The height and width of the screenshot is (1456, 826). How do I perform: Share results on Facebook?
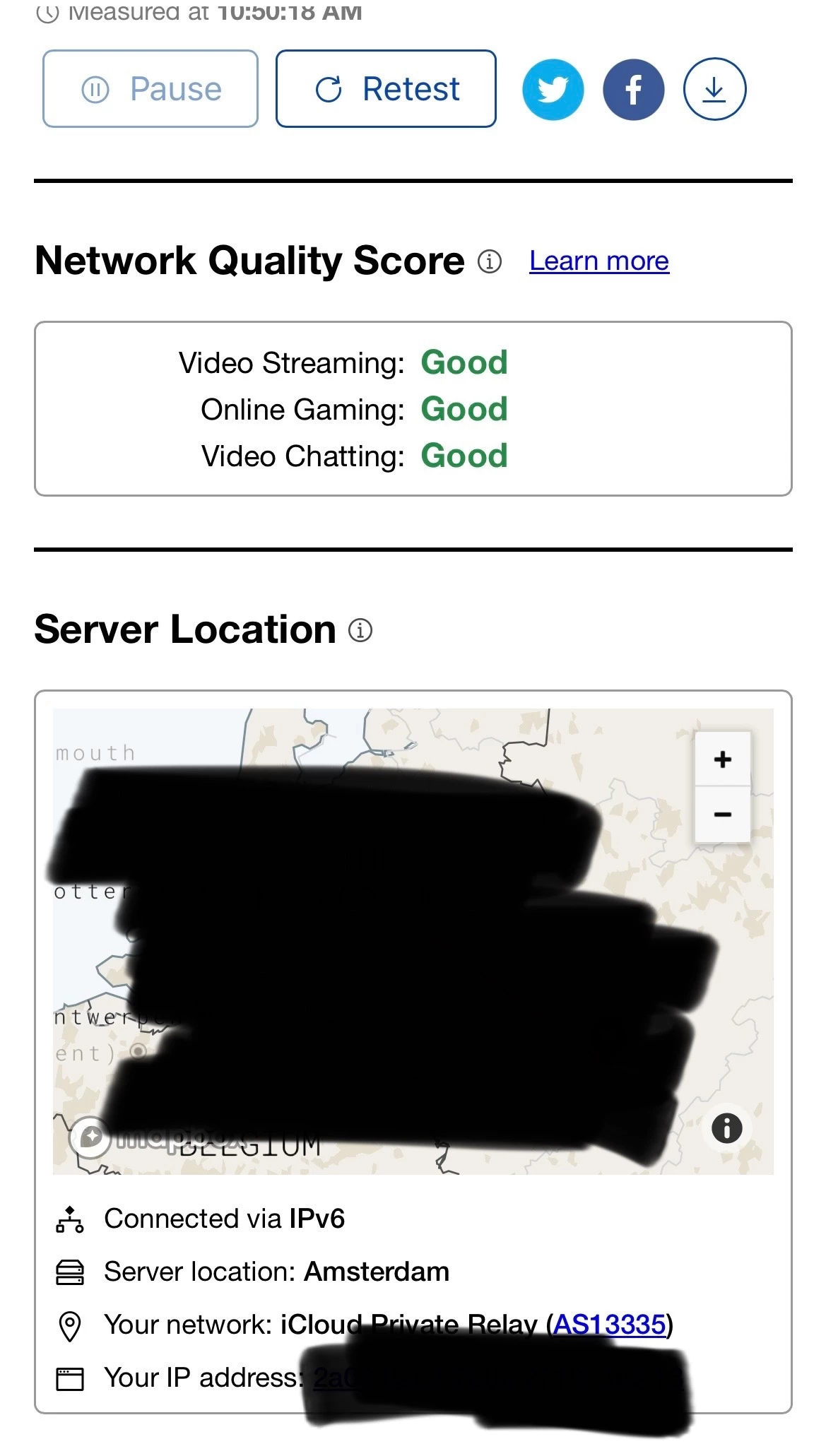(x=633, y=90)
